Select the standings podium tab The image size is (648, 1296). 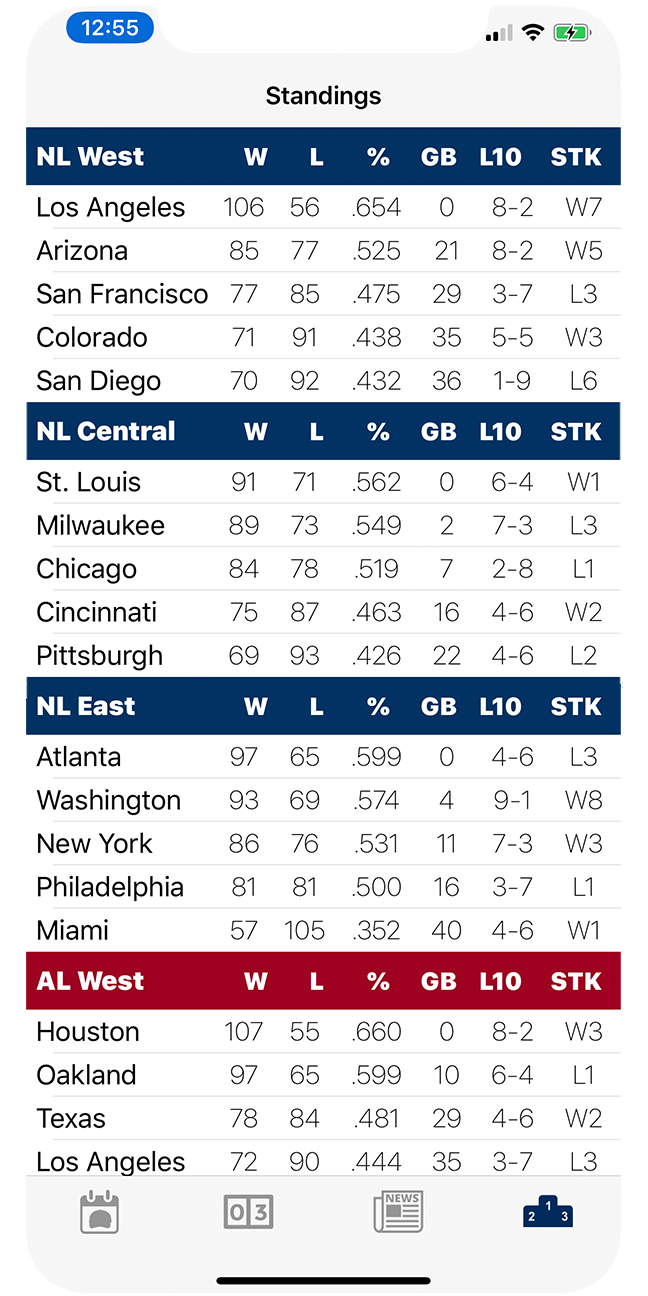click(548, 1212)
